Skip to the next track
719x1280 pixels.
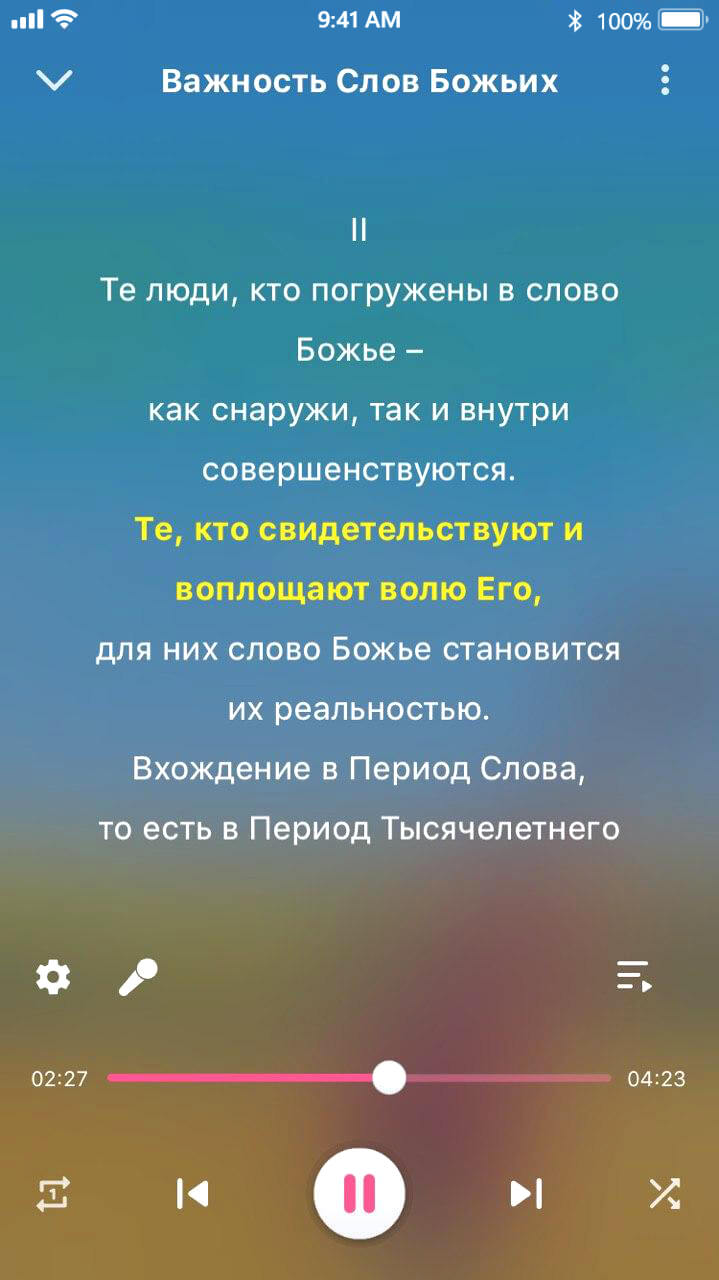coord(526,1193)
